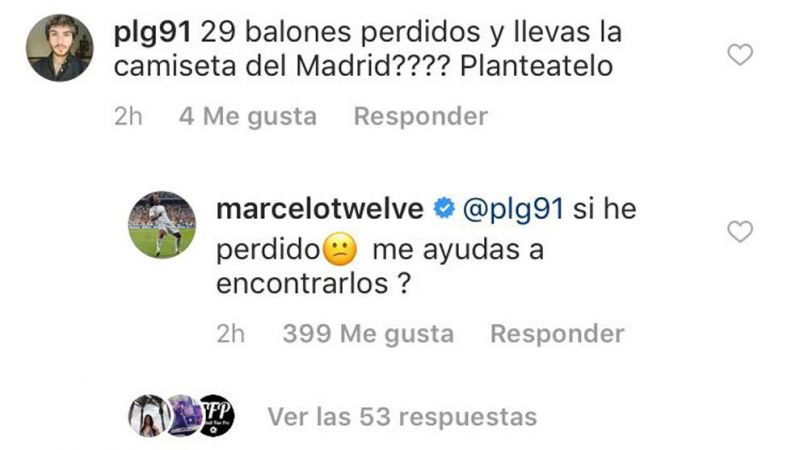The width and height of the screenshot is (800, 450).
Task: Expand Ver las 53 respuestas
Action: click(x=402, y=416)
